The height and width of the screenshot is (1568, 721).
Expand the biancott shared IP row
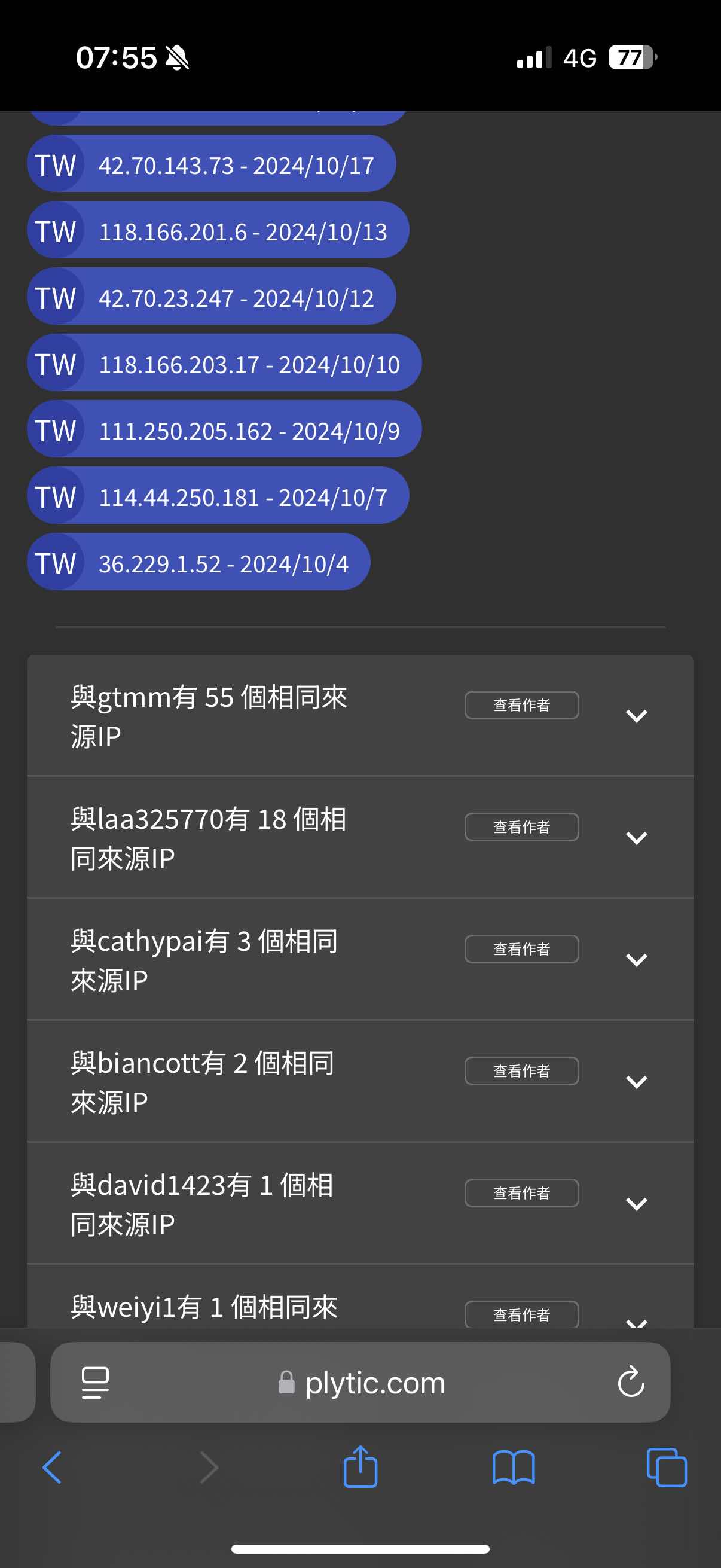[x=637, y=1082]
